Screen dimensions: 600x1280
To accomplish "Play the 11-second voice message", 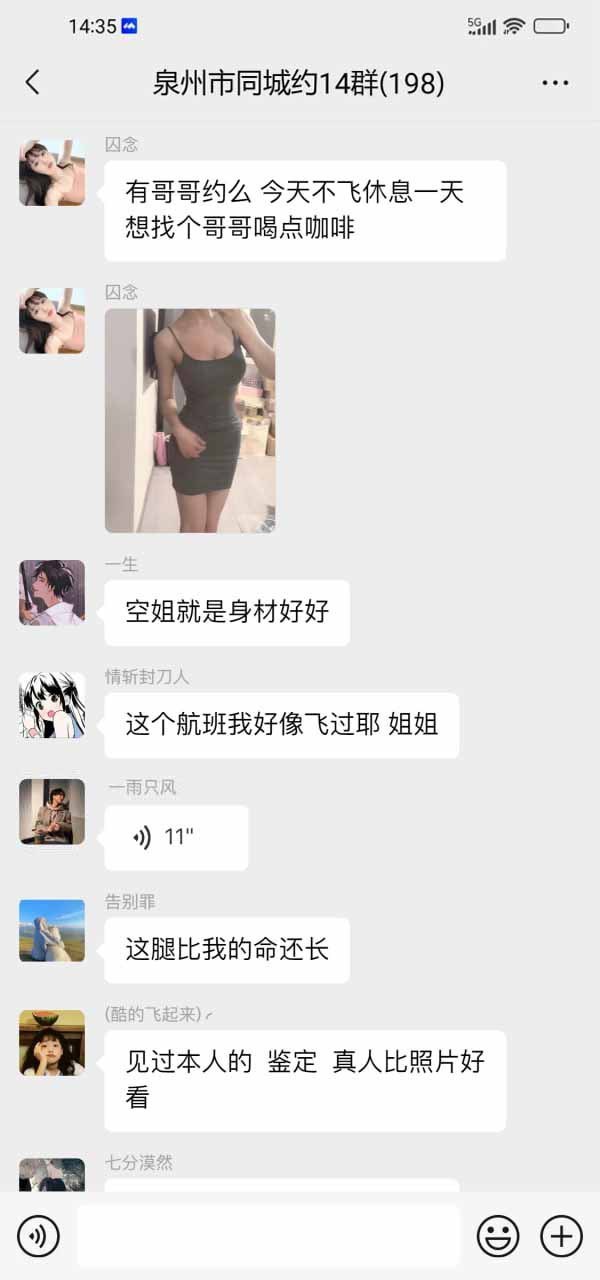I will pos(176,838).
